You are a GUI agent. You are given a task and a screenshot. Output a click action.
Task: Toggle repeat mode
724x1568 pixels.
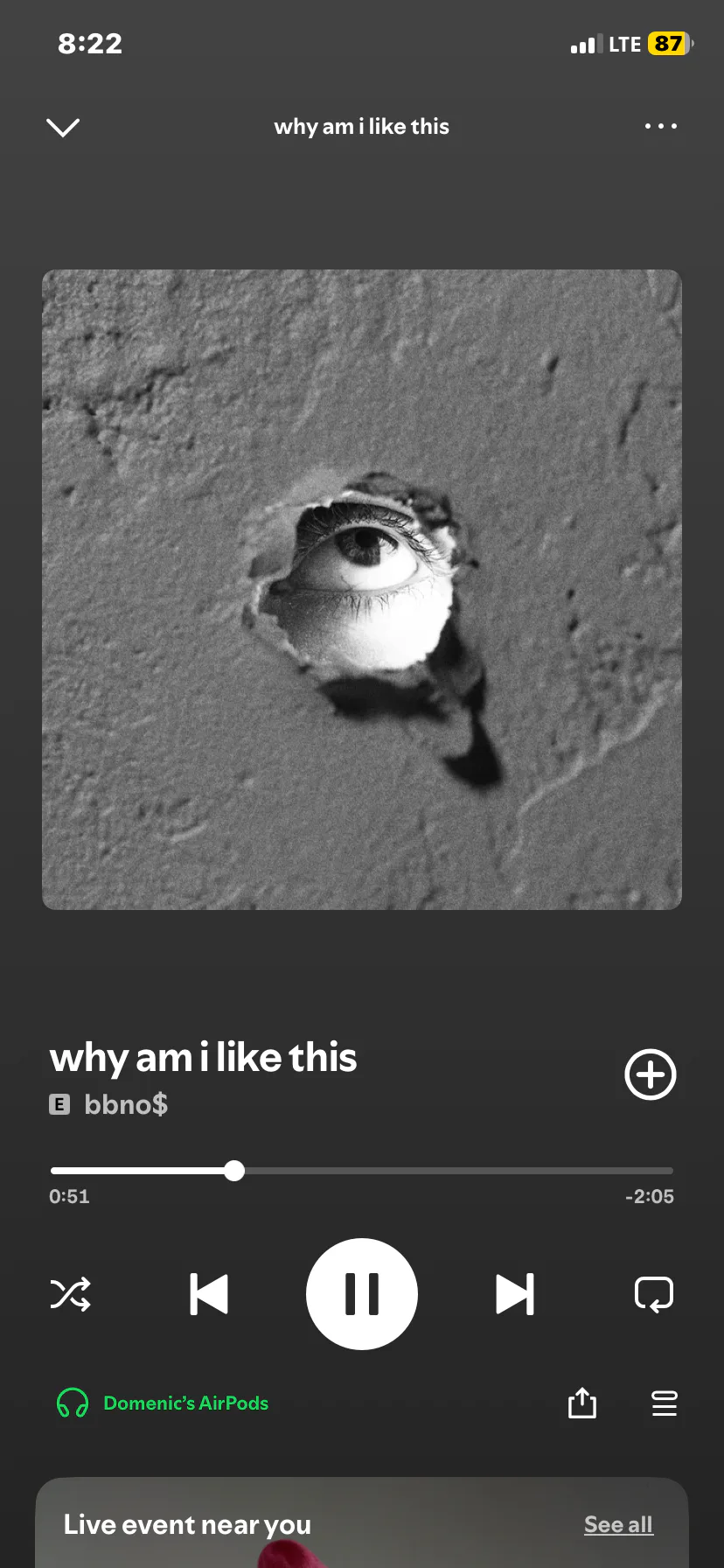653,1294
